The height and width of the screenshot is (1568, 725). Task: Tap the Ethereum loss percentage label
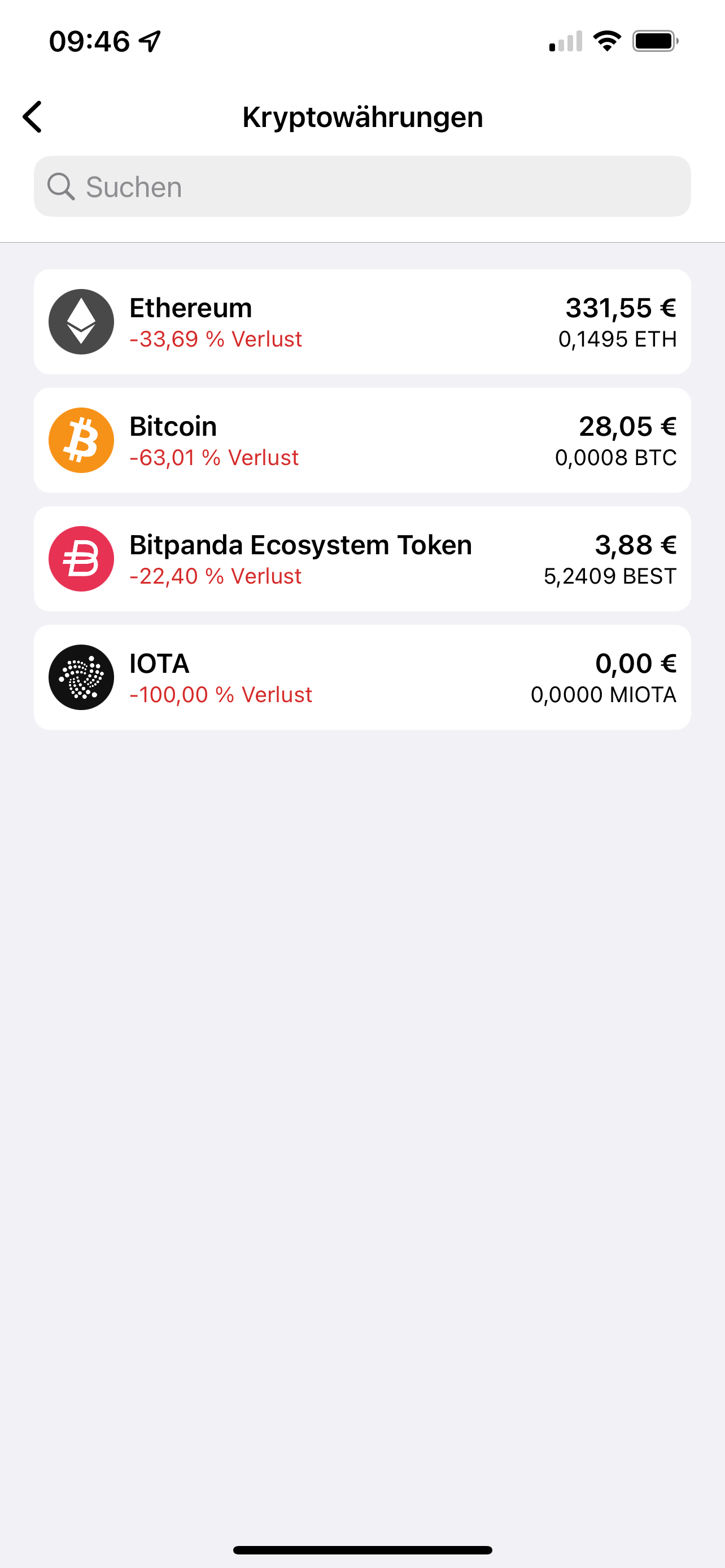click(216, 339)
